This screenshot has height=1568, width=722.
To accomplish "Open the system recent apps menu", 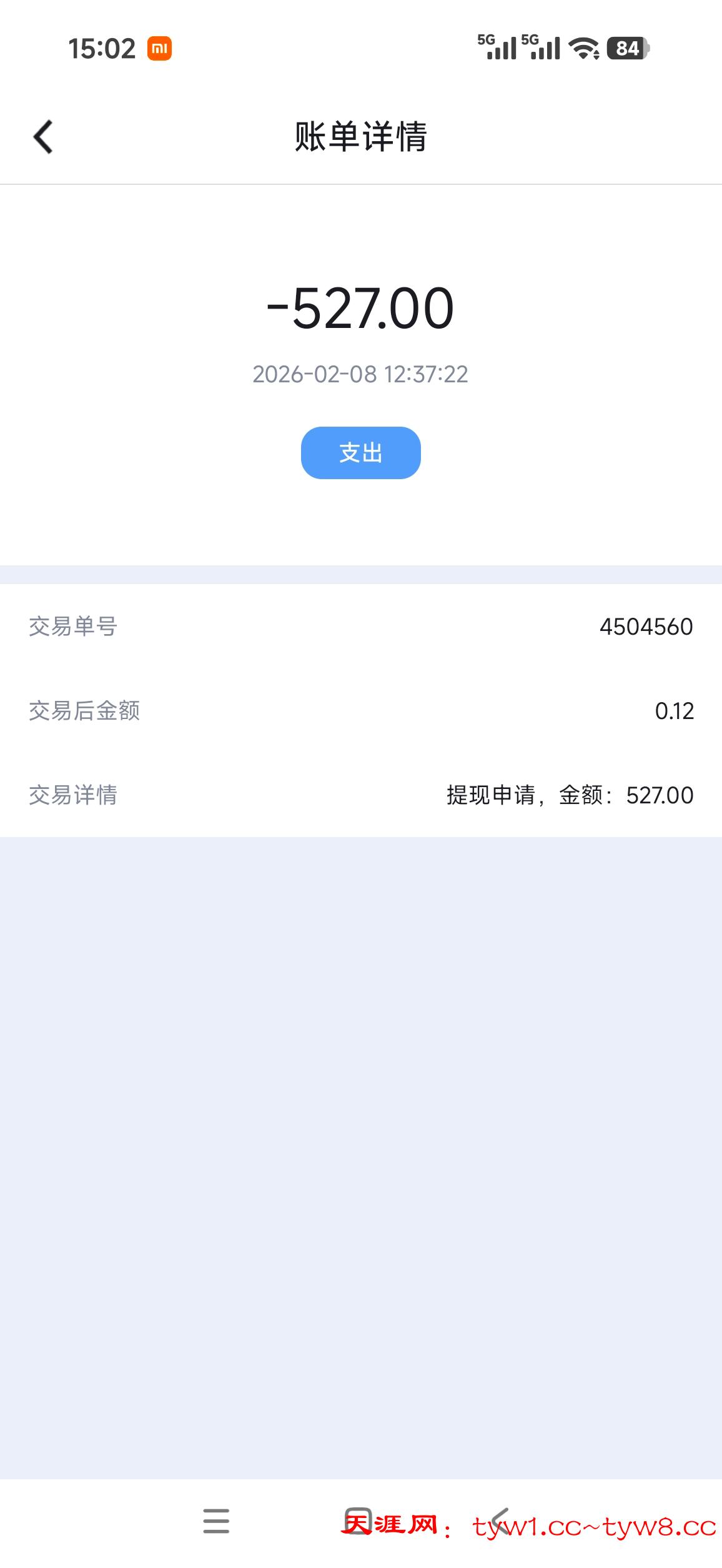I will click(x=216, y=1521).
